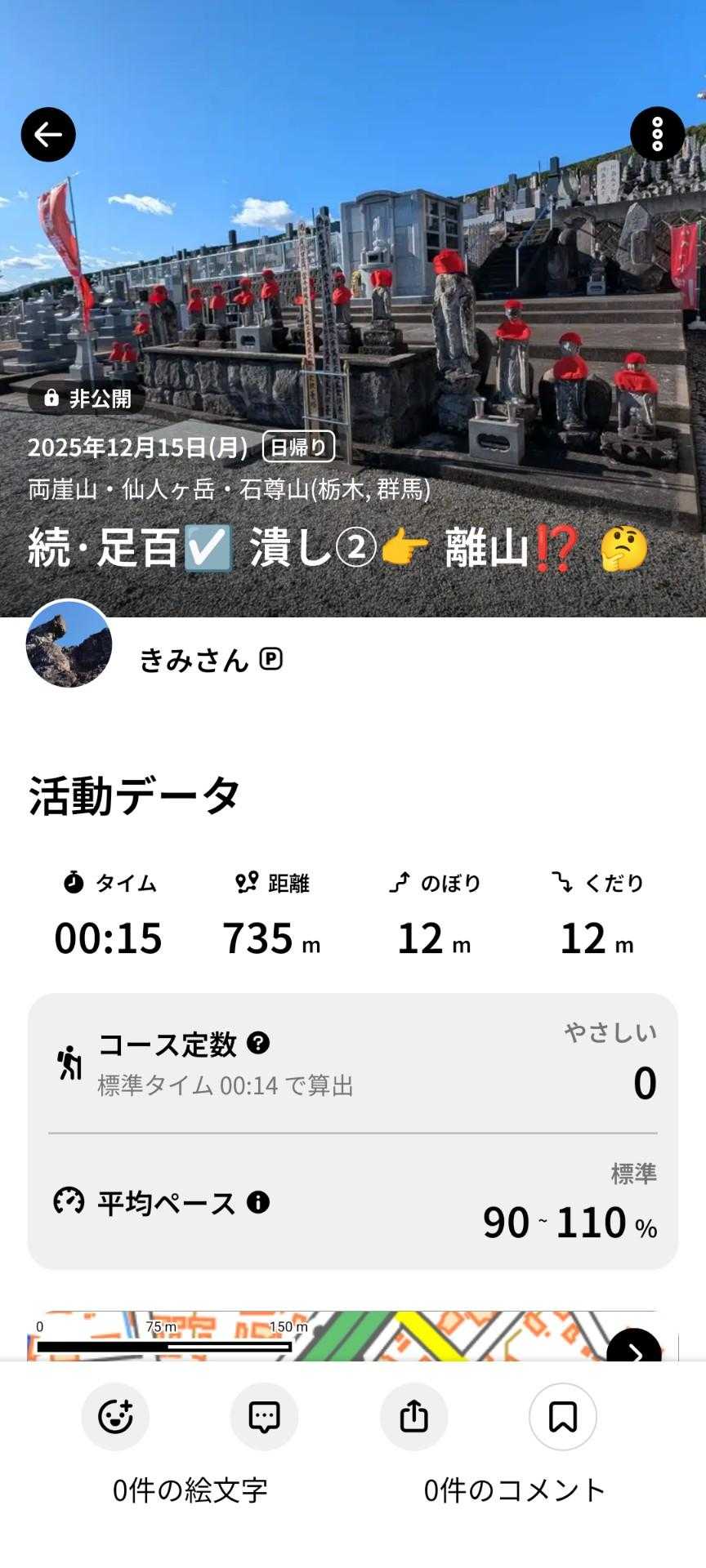Image resolution: width=706 pixels, height=1568 pixels.
Task: Bookmark this activity
Action: click(562, 1417)
